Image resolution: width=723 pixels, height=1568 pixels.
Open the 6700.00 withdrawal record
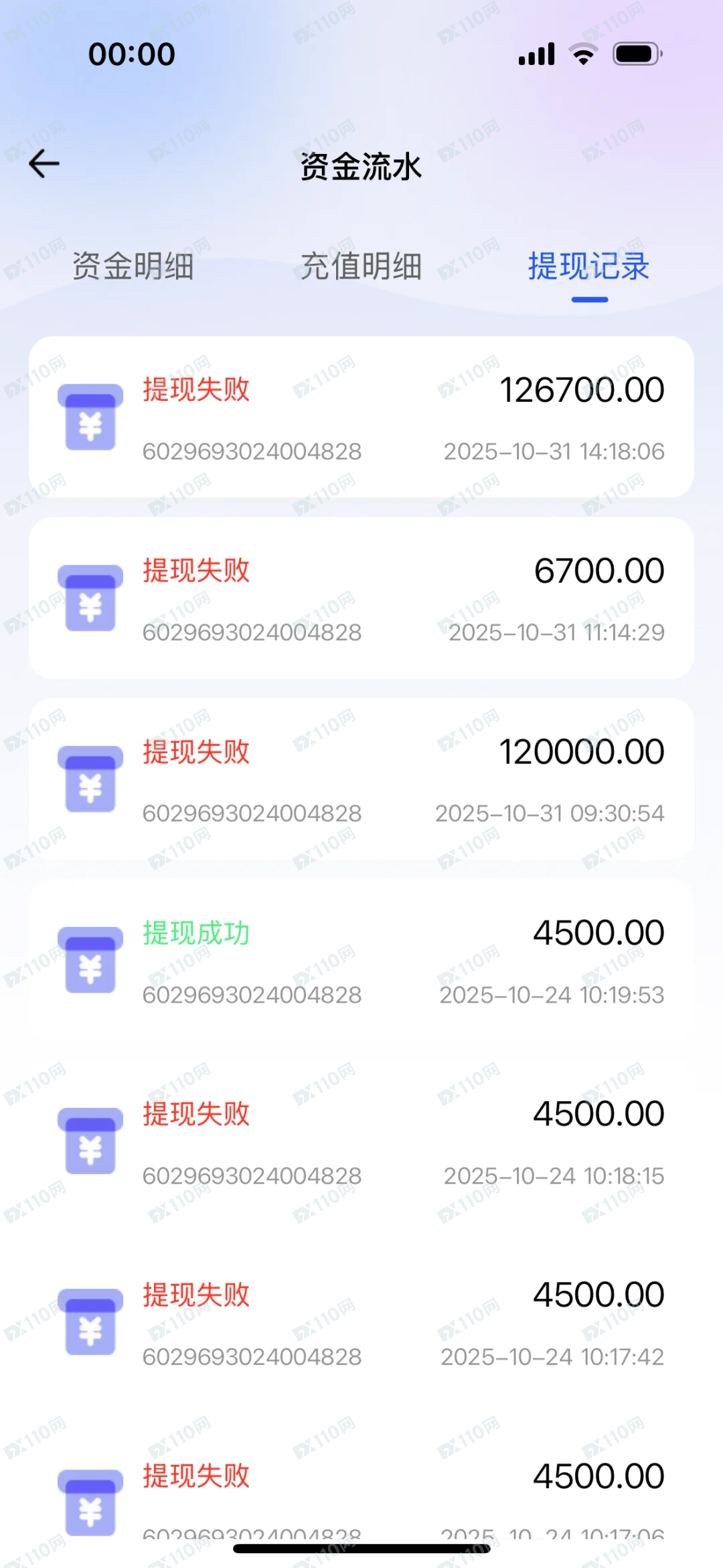[x=361, y=599]
